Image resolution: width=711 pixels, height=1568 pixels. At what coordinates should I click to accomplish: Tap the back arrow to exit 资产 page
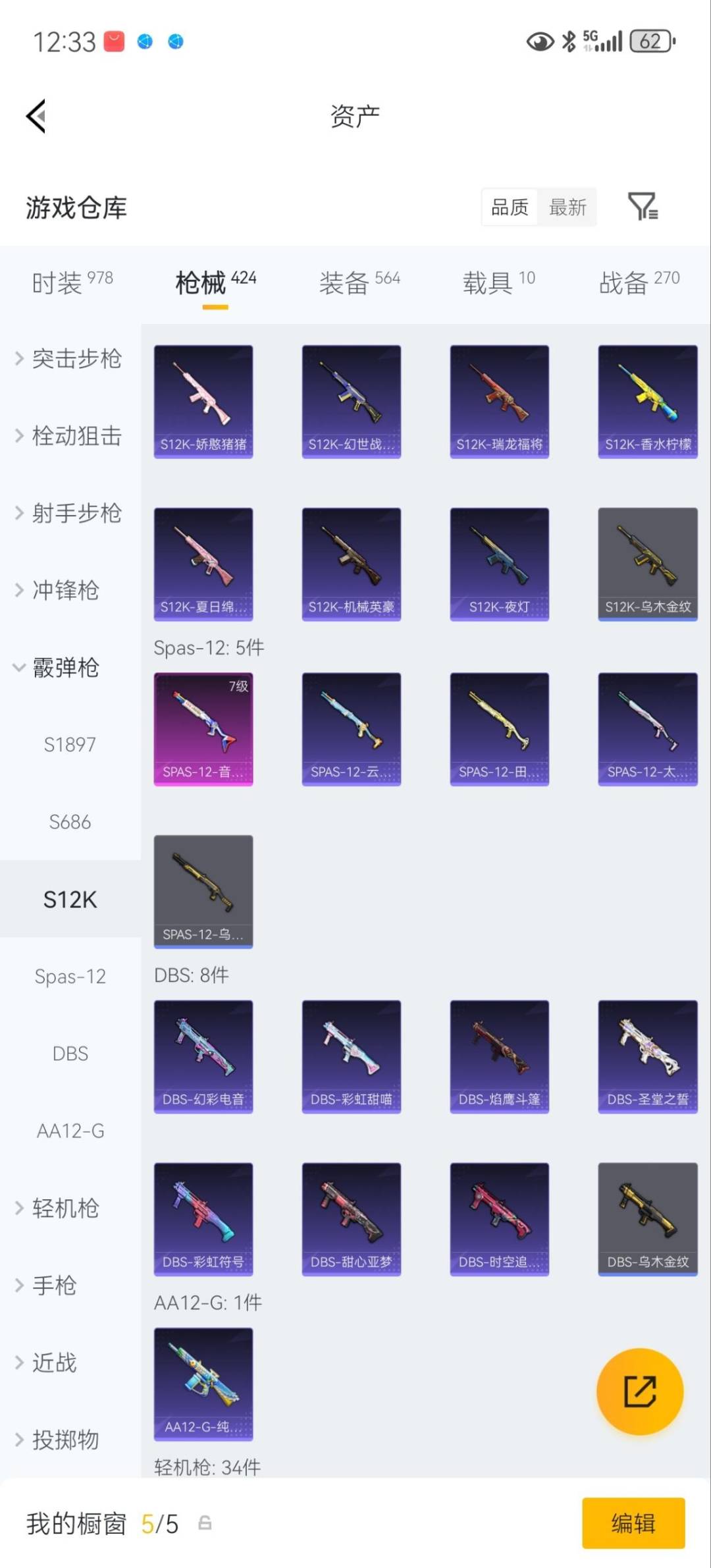click(x=36, y=116)
